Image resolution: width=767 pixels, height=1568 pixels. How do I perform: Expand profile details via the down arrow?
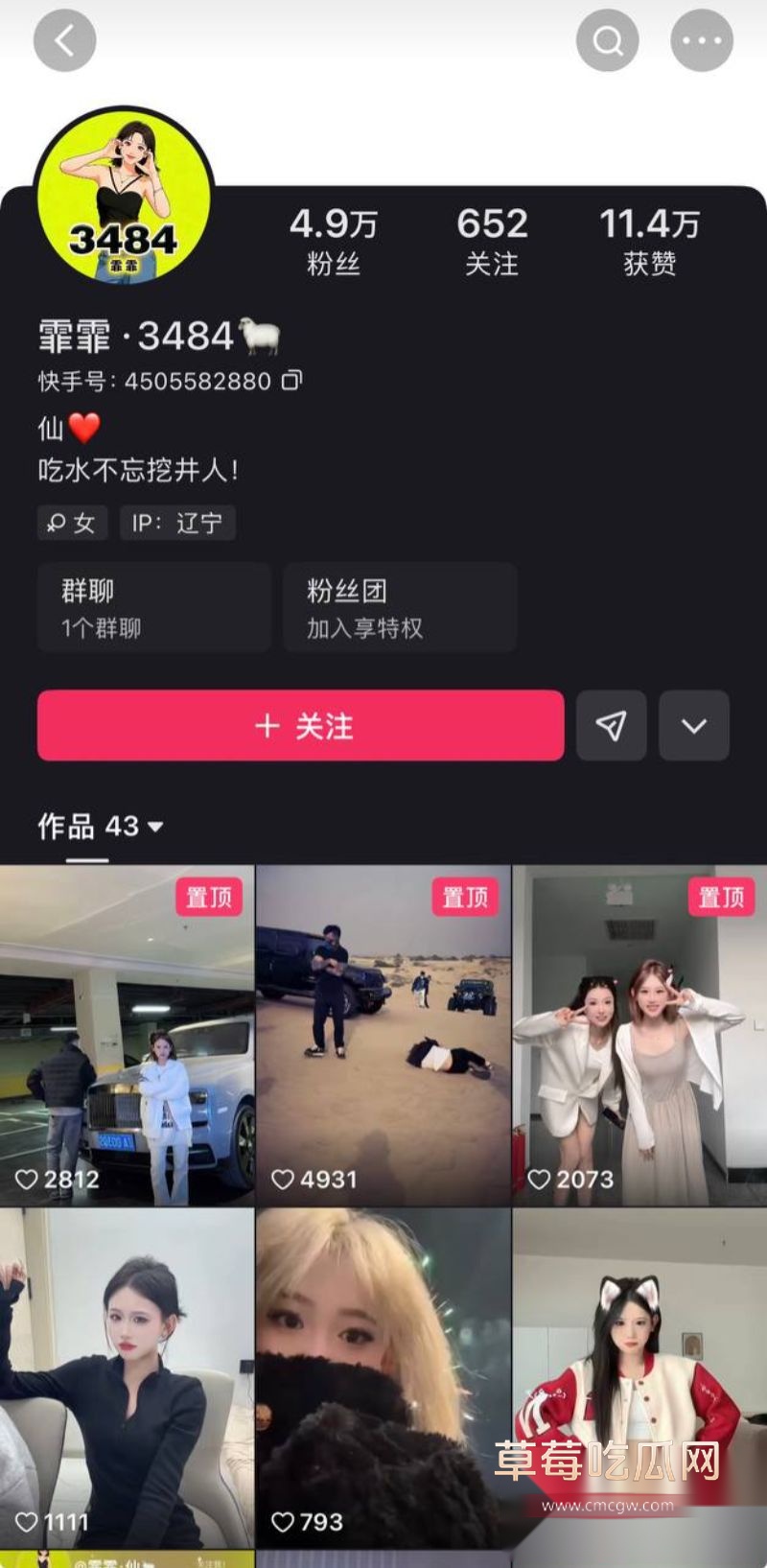coord(693,726)
